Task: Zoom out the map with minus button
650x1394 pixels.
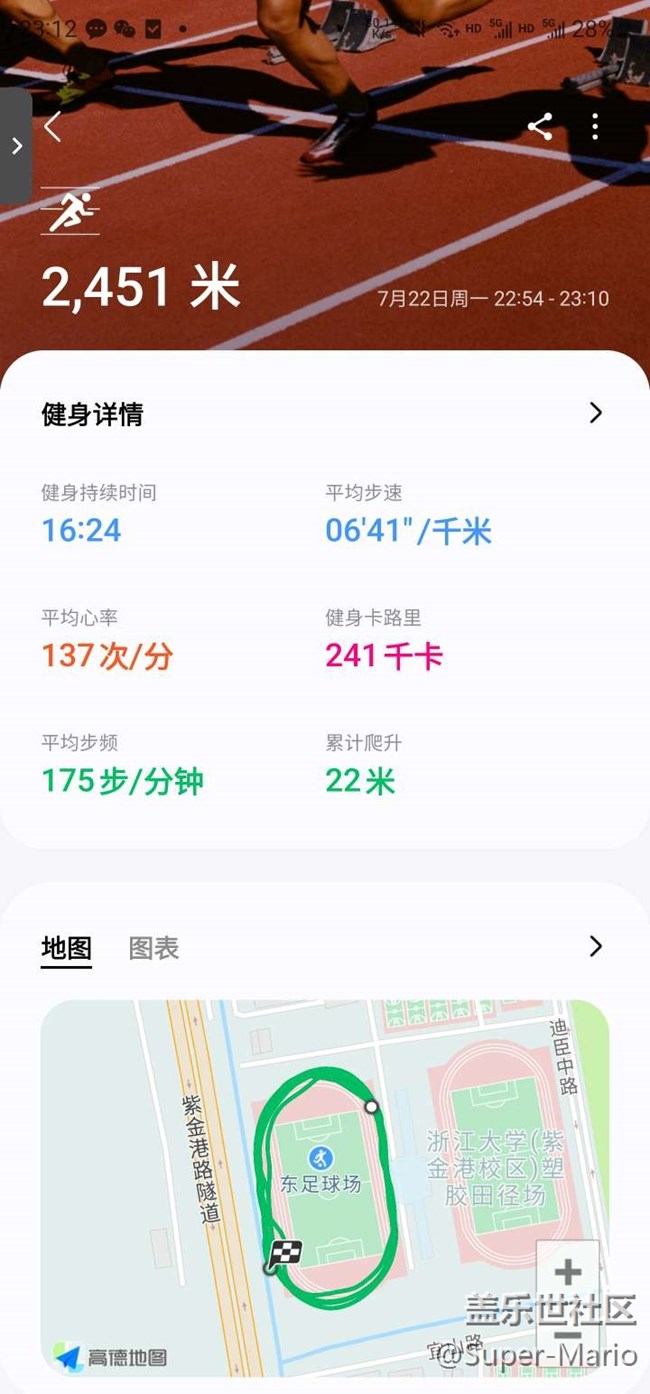Action: coord(567,1334)
